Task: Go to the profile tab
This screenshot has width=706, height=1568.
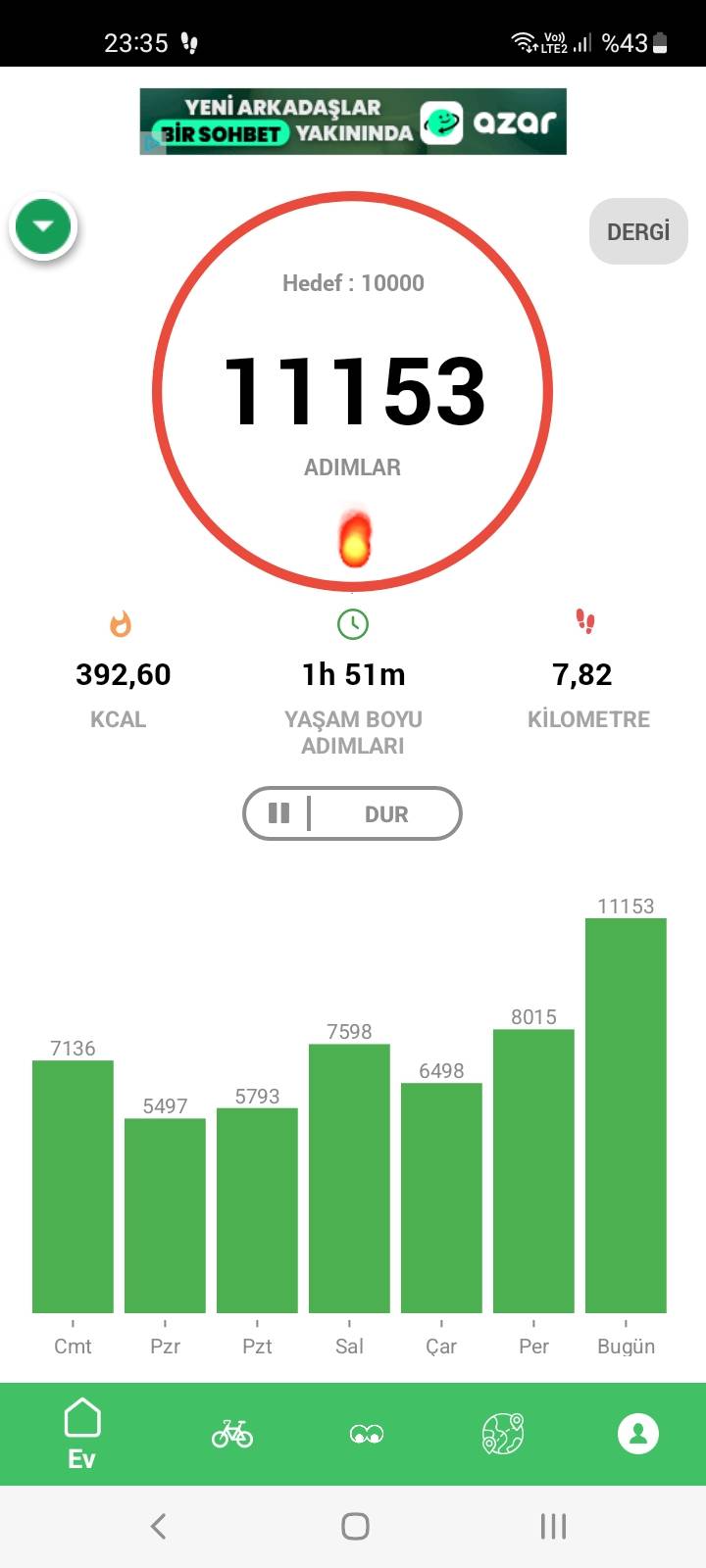Action: (637, 1434)
